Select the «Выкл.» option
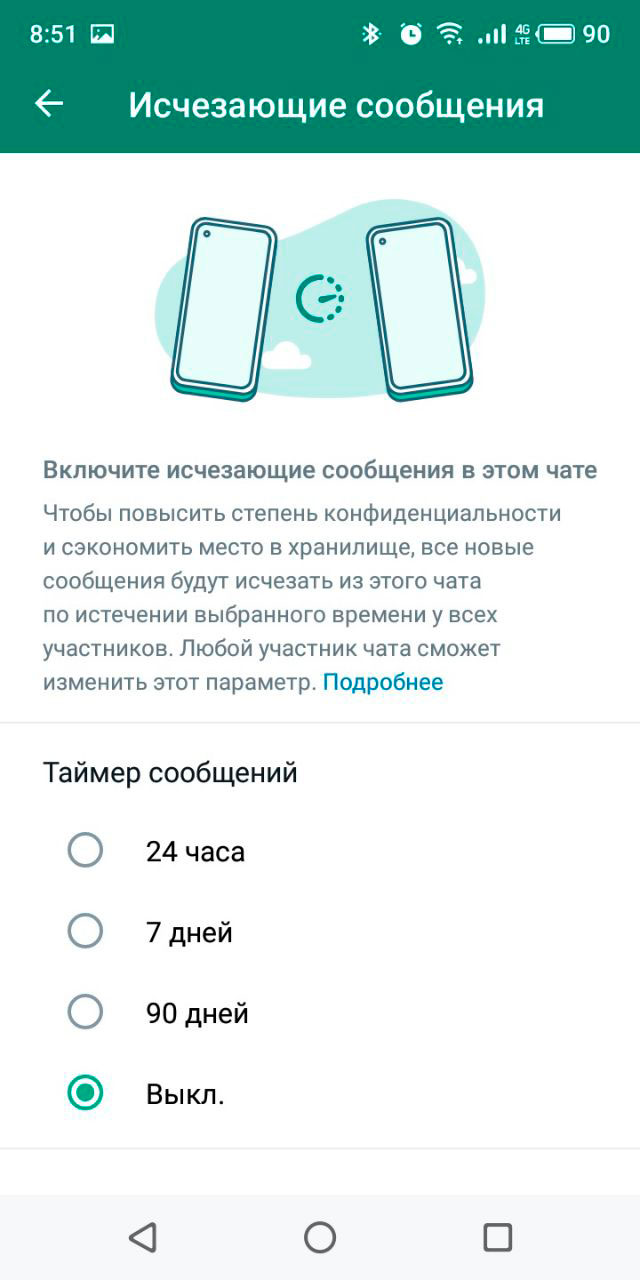This screenshot has width=640, height=1280. coord(85,1094)
